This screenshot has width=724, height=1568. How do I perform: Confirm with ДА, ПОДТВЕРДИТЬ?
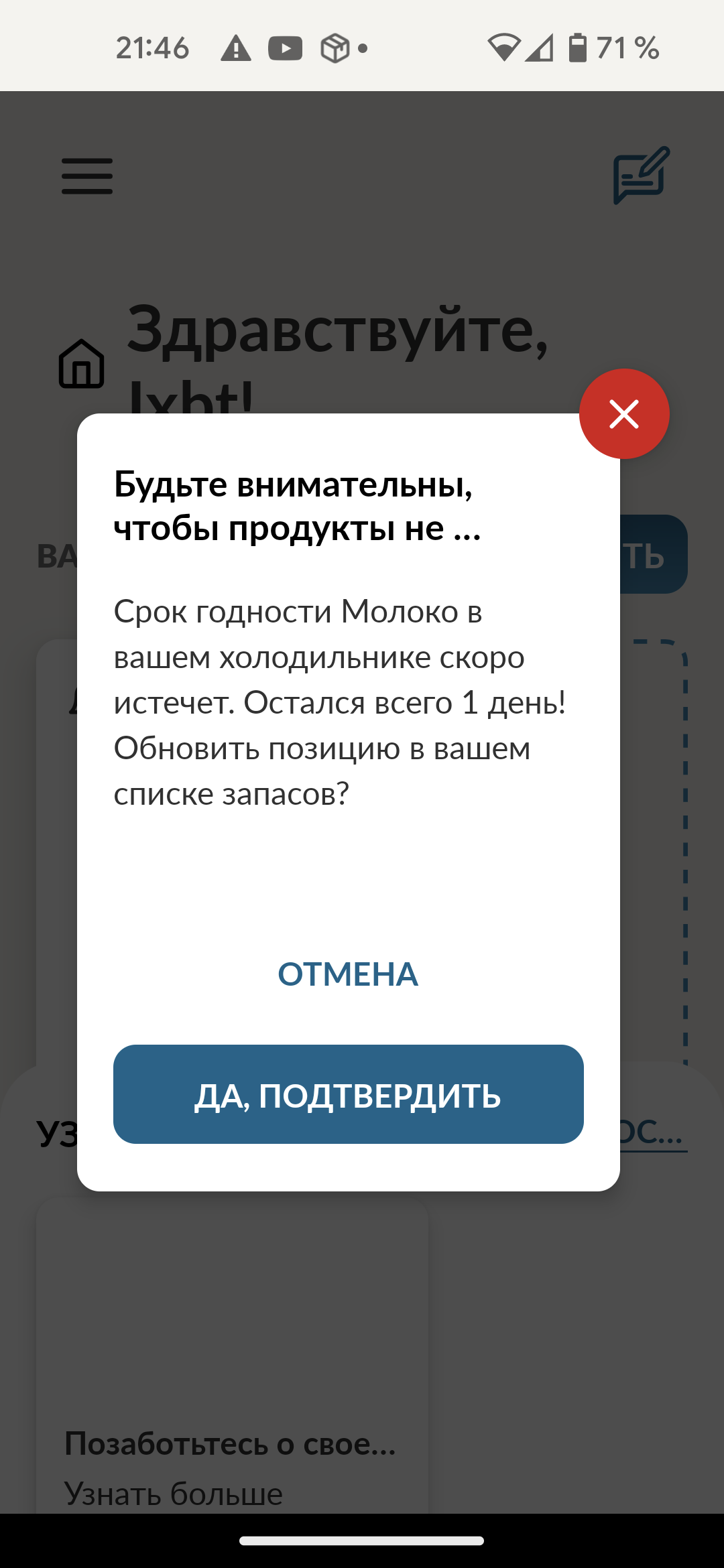tap(348, 1095)
